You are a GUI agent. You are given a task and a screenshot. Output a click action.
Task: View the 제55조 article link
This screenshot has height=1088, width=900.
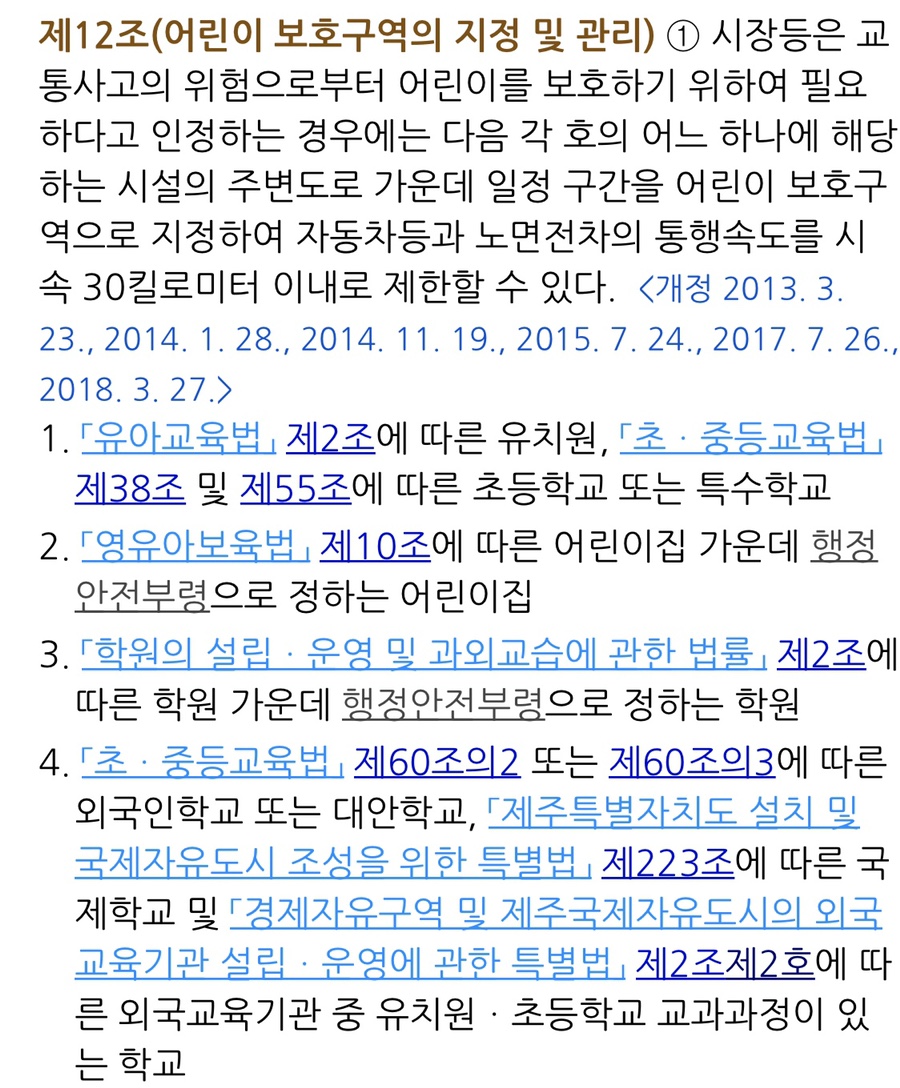pyautogui.click(x=296, y=490)
